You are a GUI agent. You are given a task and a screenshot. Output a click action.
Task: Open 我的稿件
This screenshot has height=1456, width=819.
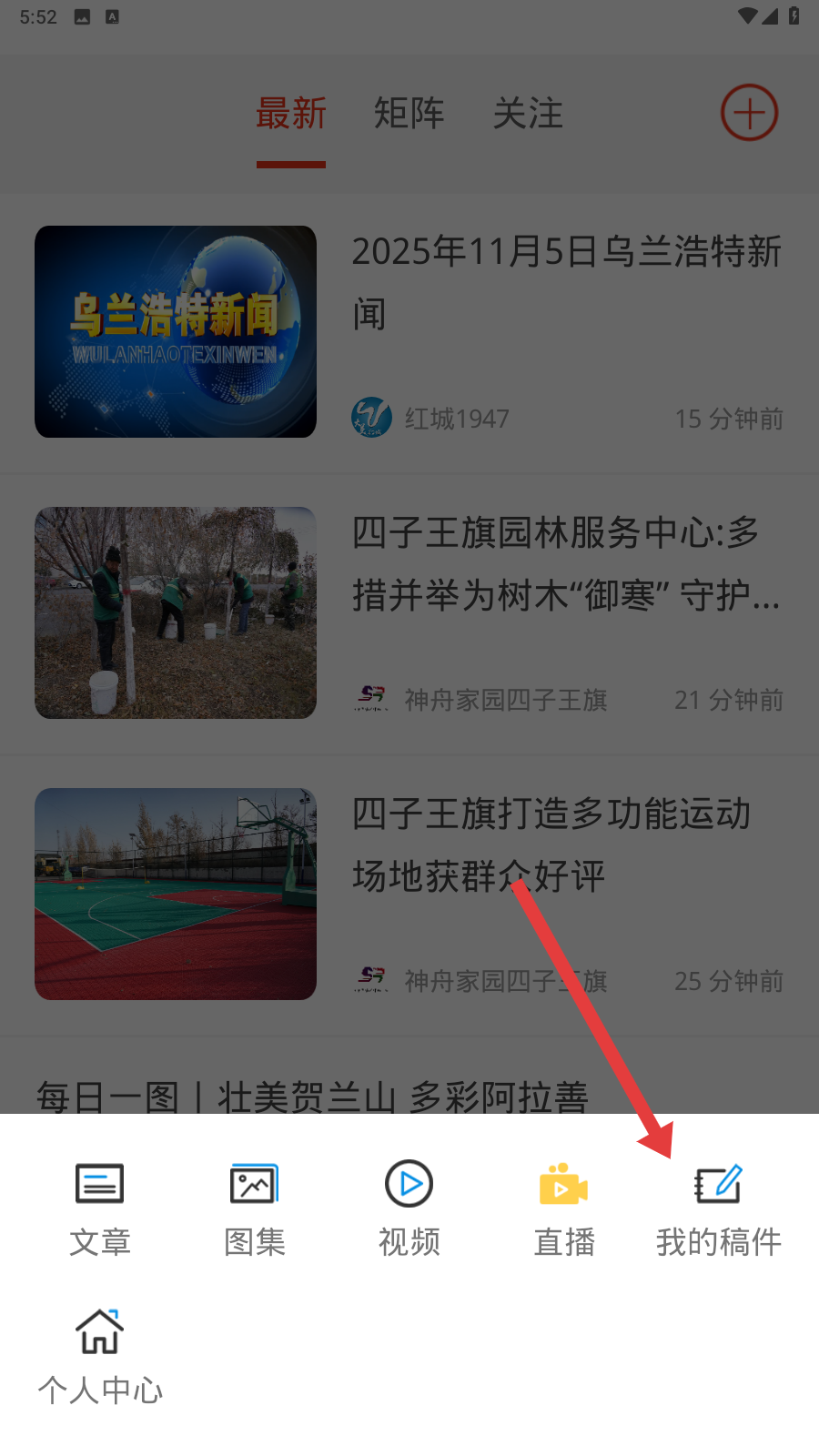pos(719,1208)
